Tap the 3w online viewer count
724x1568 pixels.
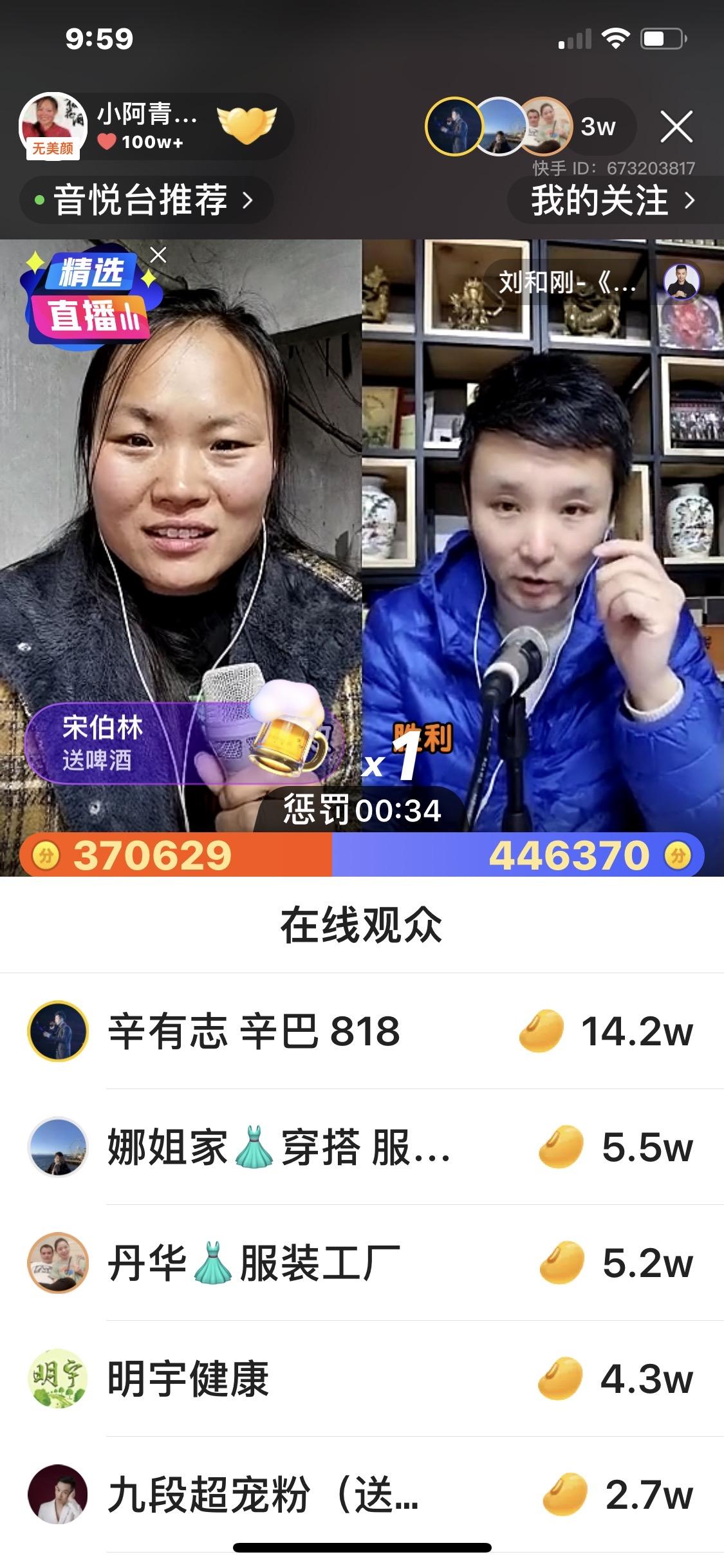tap(600, 126)
